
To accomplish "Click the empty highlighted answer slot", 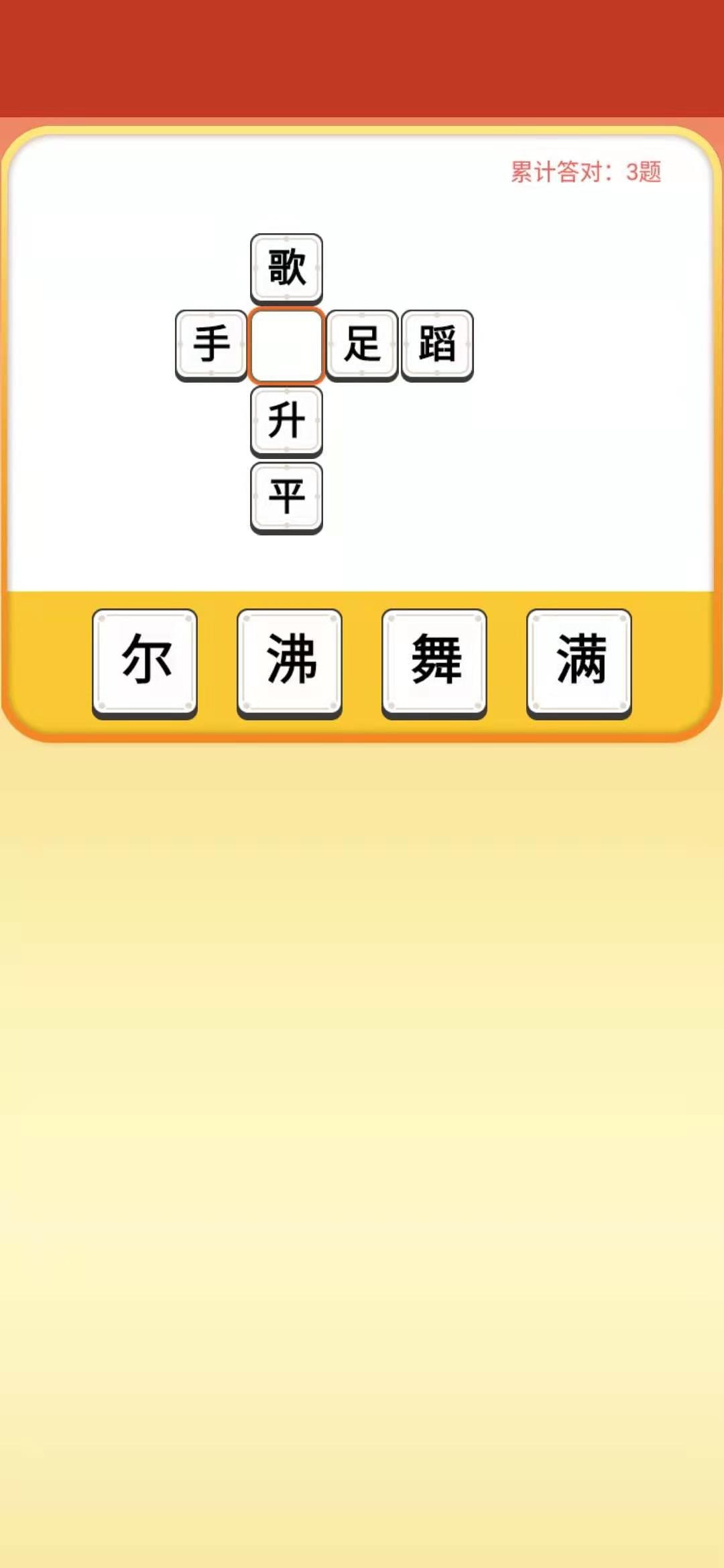I will (286, 345).
